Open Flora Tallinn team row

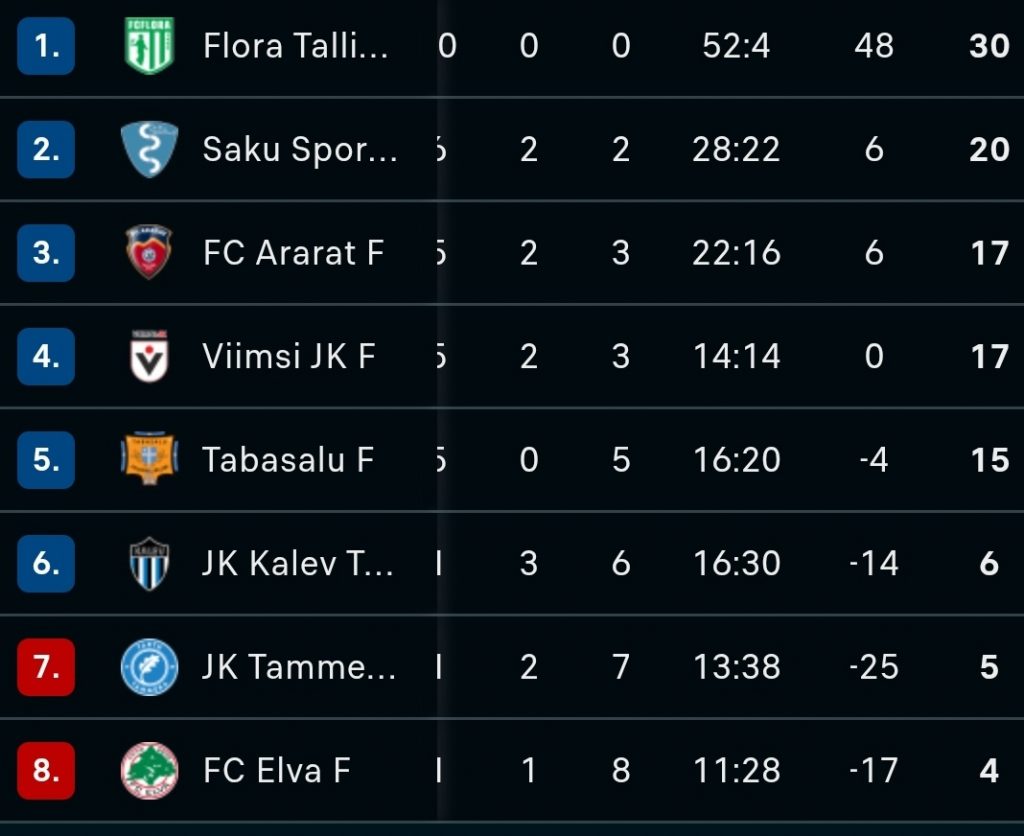pyautogui.click(x=512, y=46)
